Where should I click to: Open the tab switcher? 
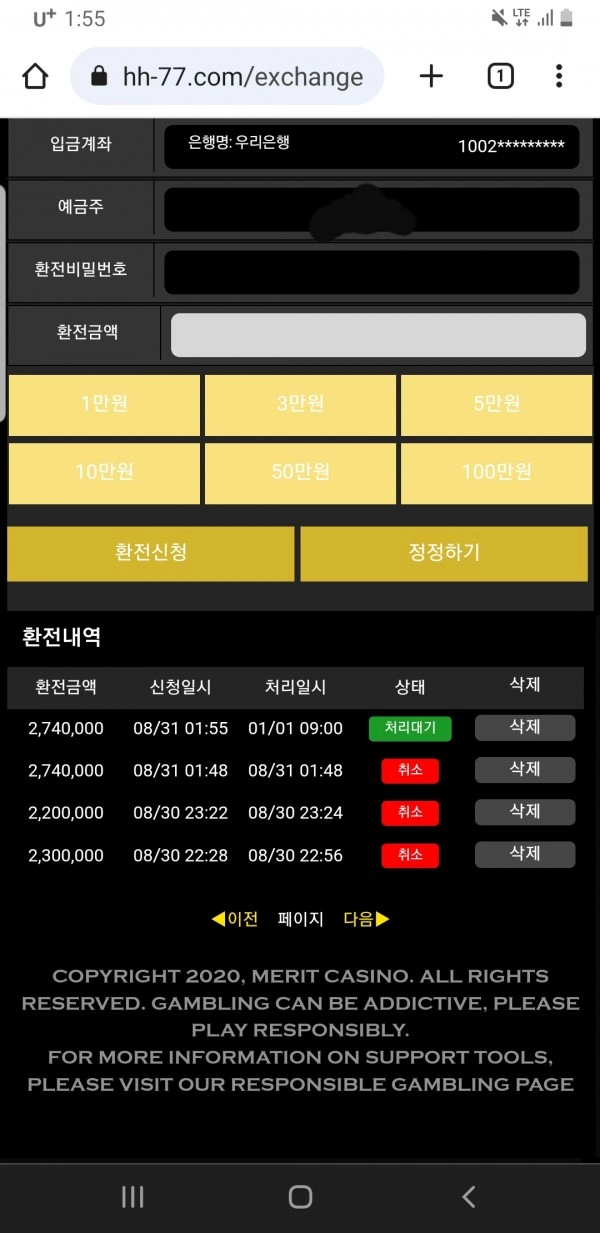point(500,76)
